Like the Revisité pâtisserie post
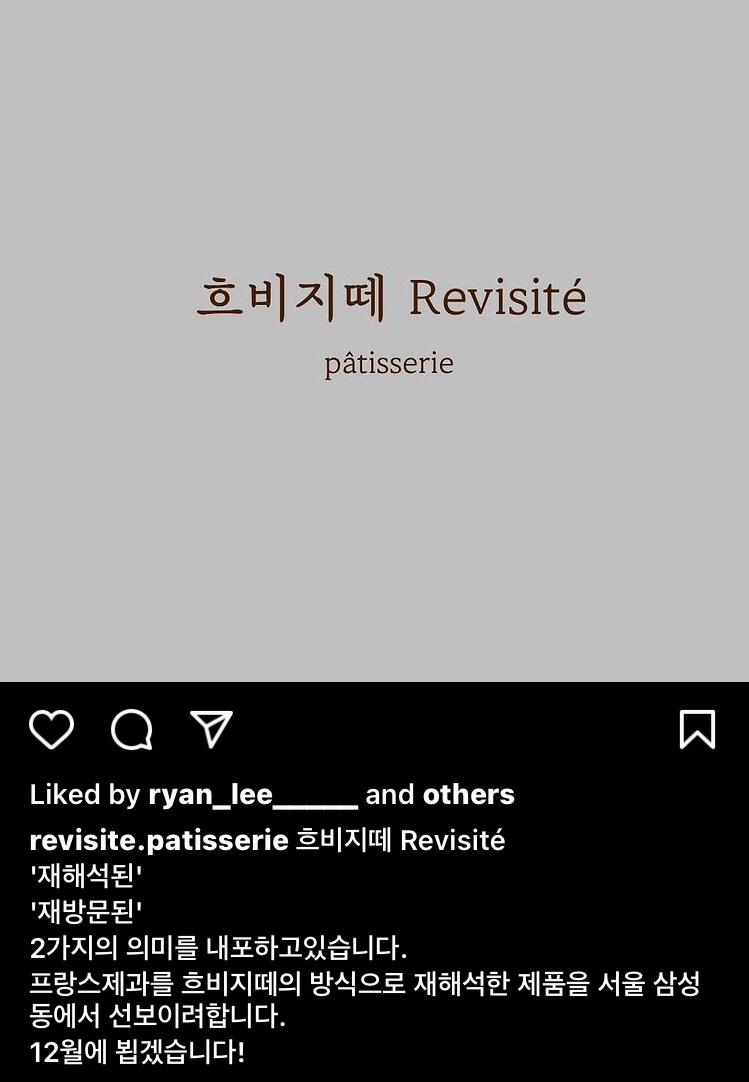 (x=51, y=729)
